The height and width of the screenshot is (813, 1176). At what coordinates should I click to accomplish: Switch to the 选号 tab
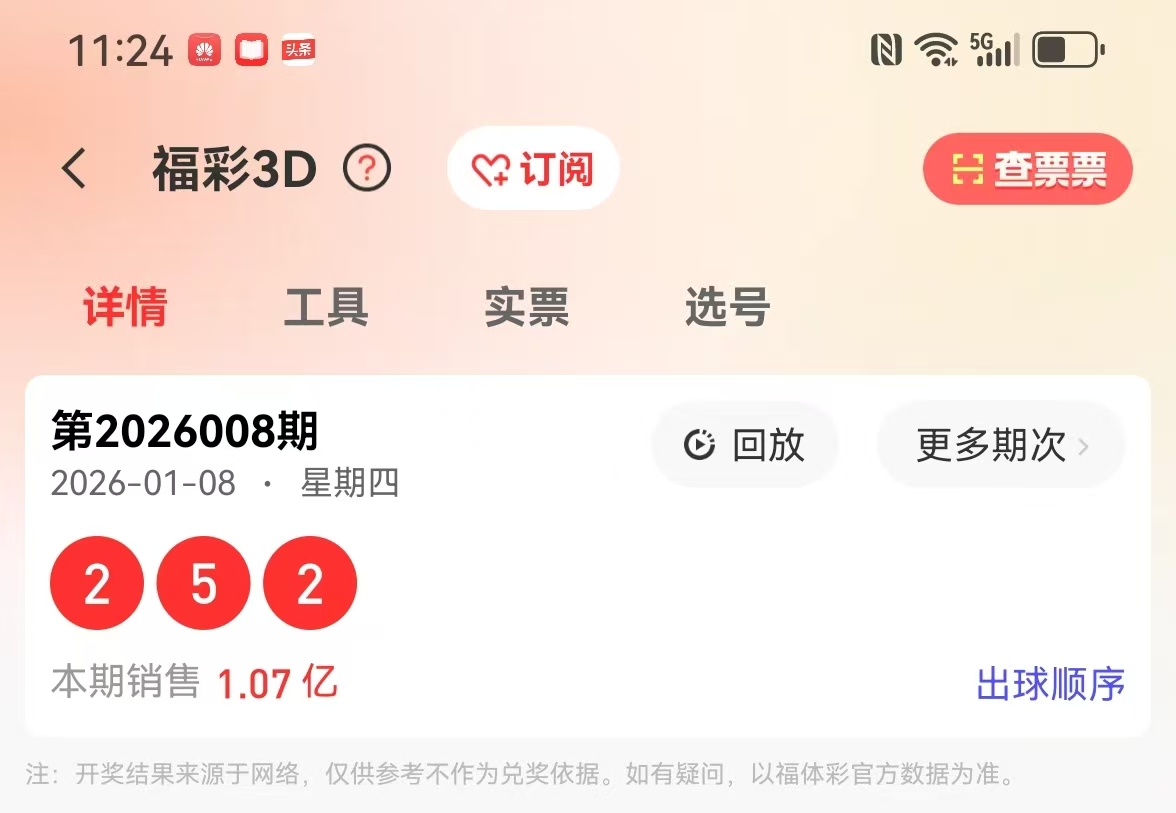727,307
